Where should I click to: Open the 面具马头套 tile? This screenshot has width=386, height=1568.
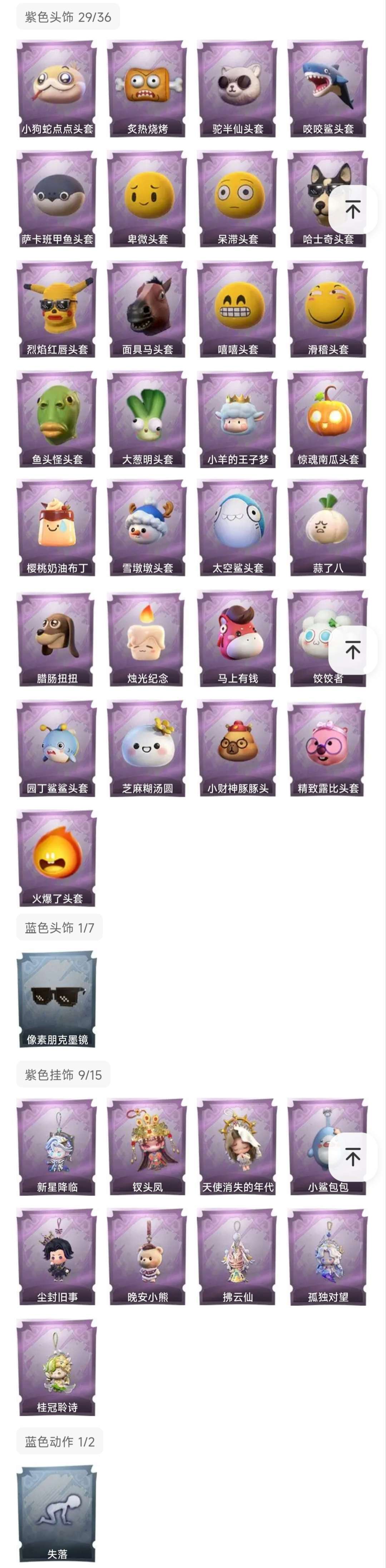[147, 309]
